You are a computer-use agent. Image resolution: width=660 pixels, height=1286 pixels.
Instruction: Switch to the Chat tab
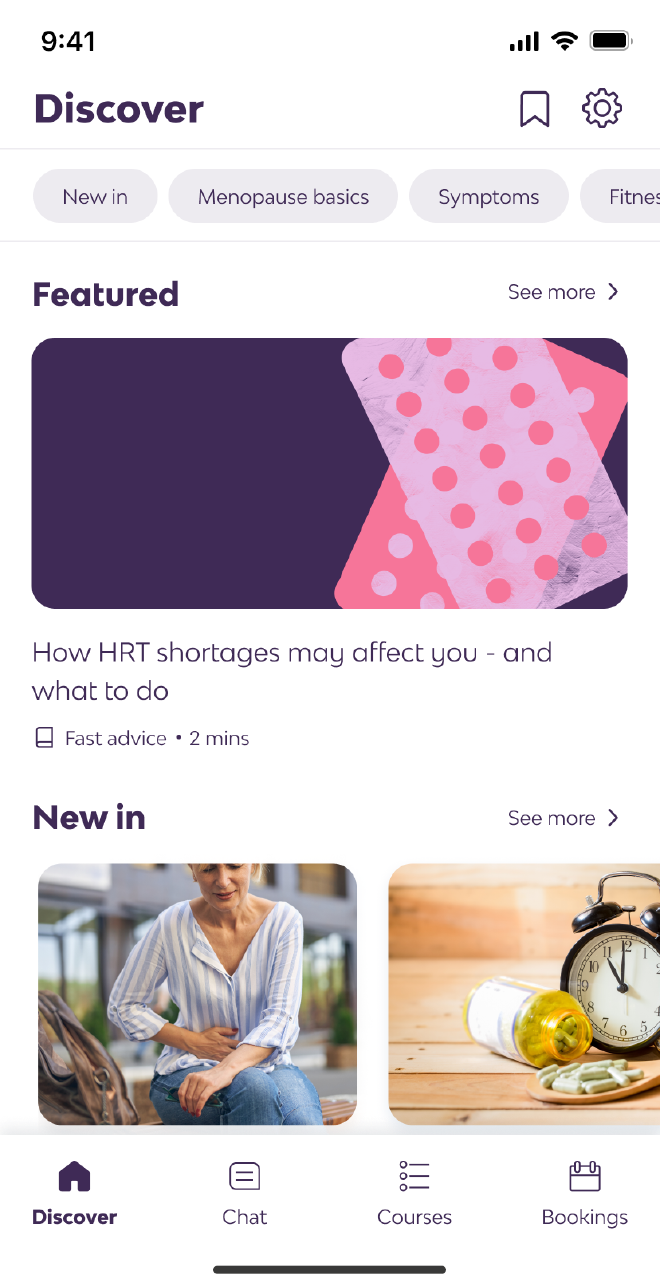pos(245,1193)
